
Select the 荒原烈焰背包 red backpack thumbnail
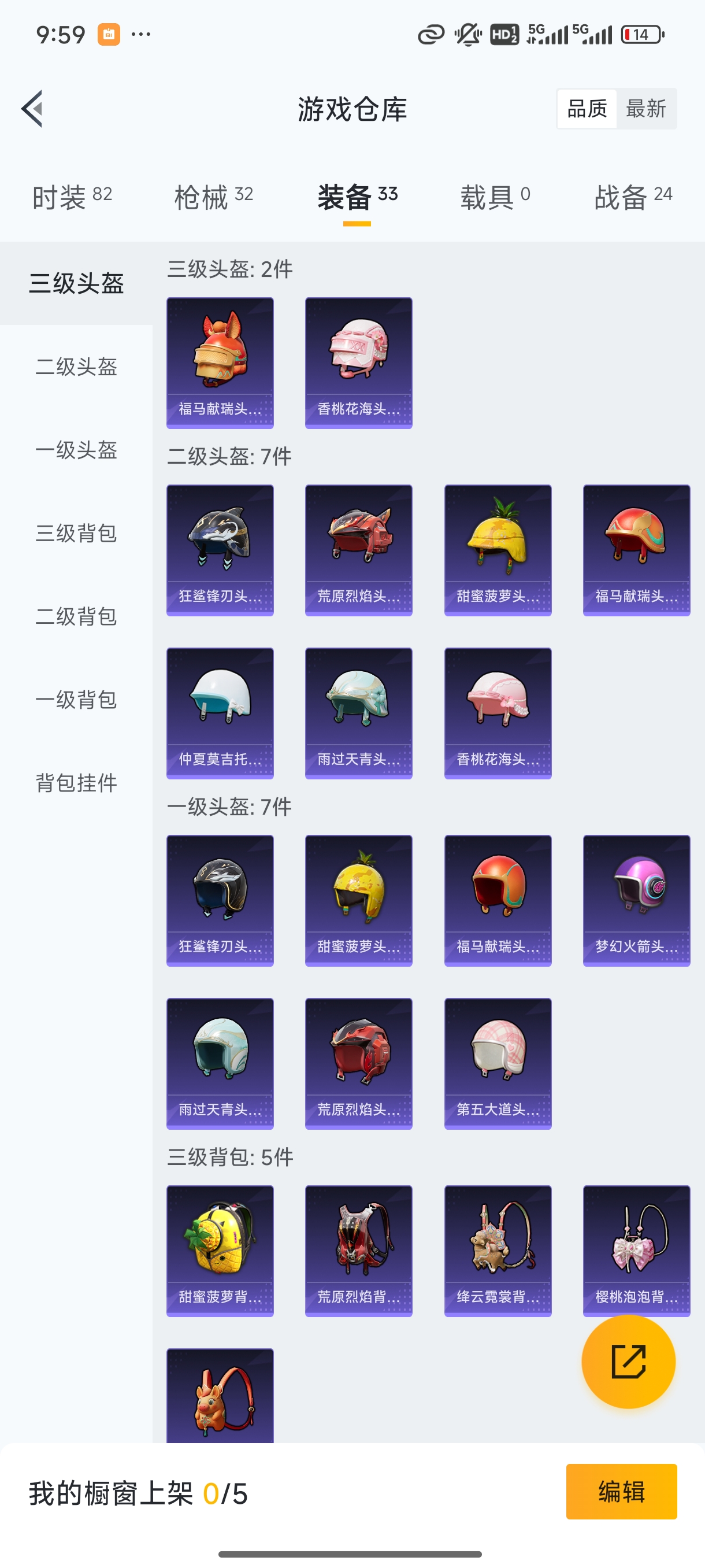tap(358, 1251)
